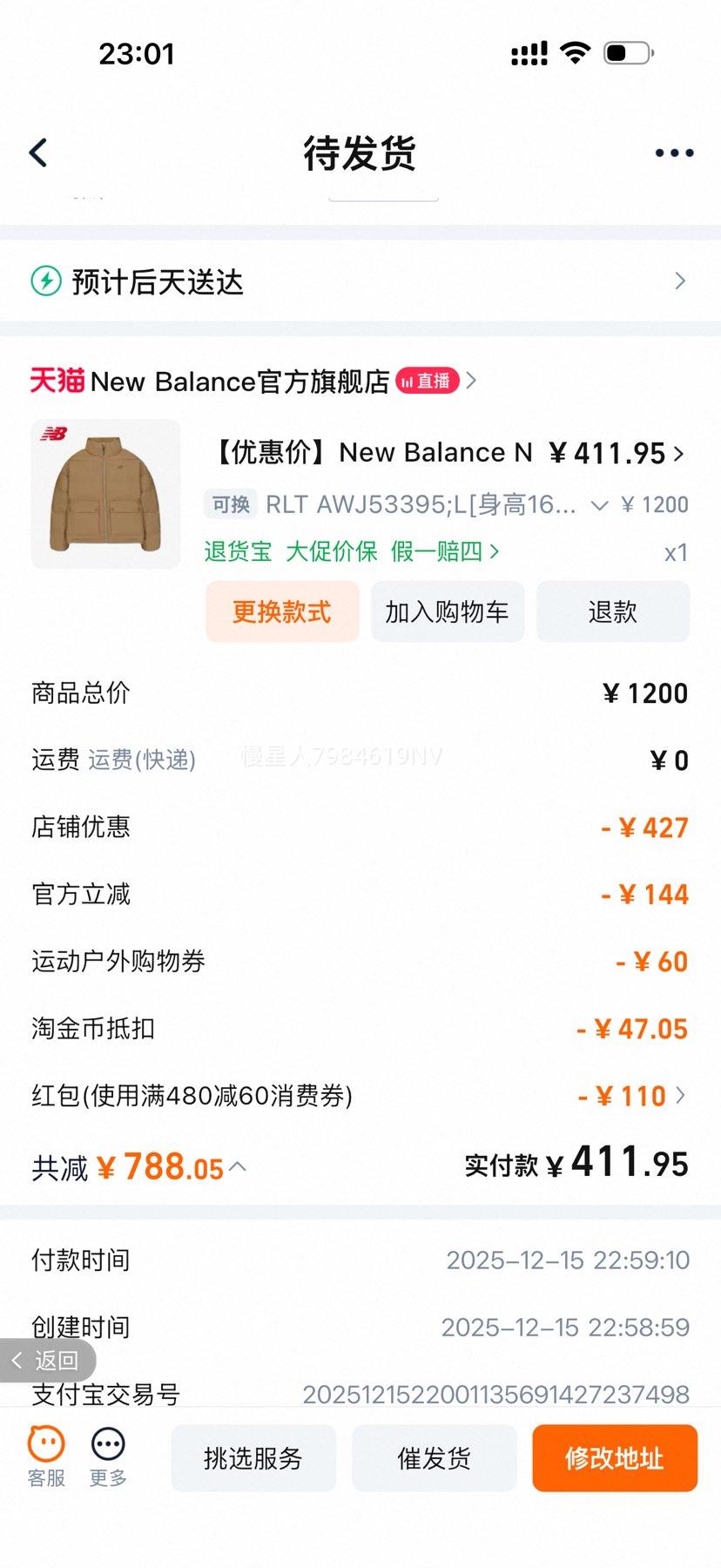This screenshot has width=721, height=1568.
Task: Open the more options (…) menu
Action: 671,152
